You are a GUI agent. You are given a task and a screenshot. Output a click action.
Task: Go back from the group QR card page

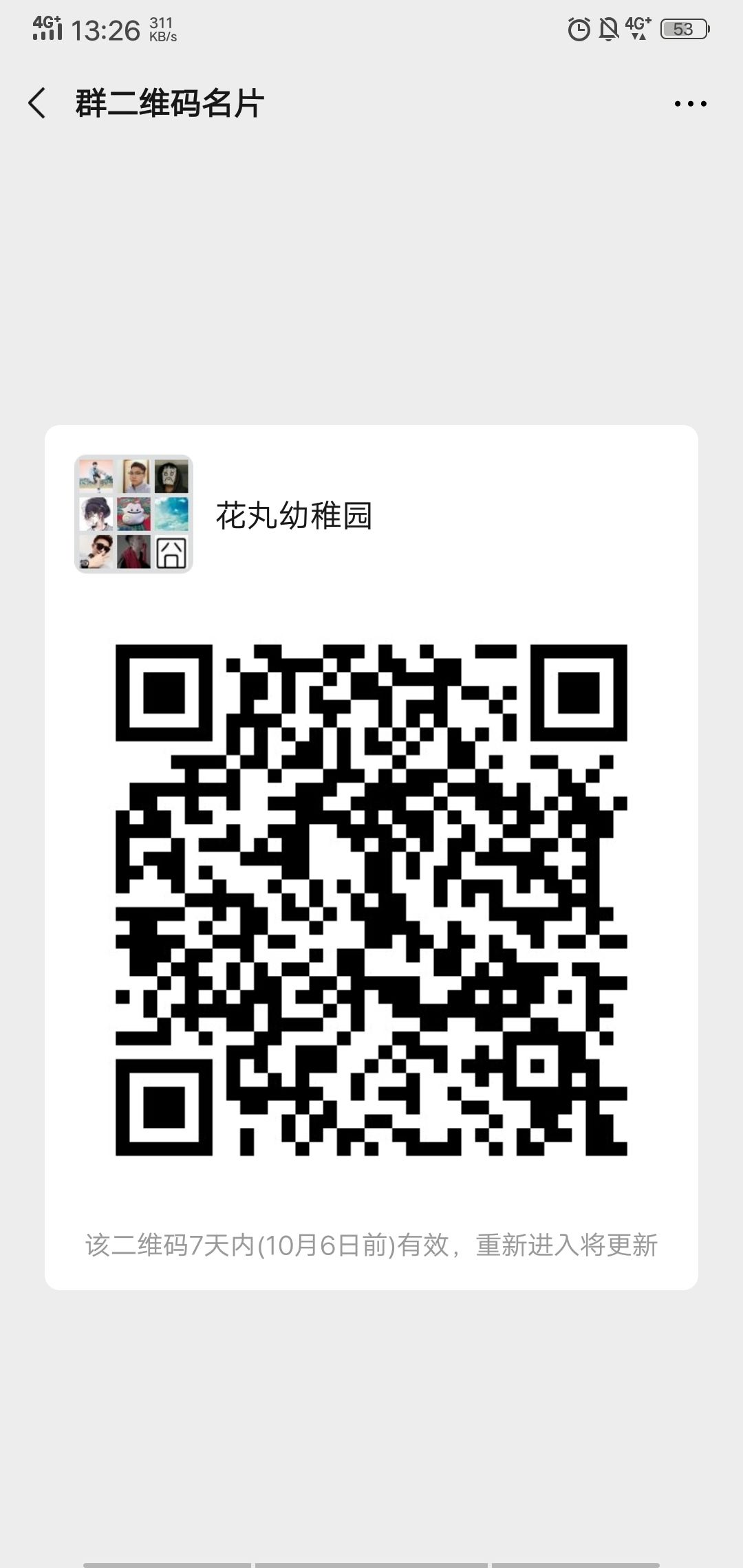[x=37, y=103]
